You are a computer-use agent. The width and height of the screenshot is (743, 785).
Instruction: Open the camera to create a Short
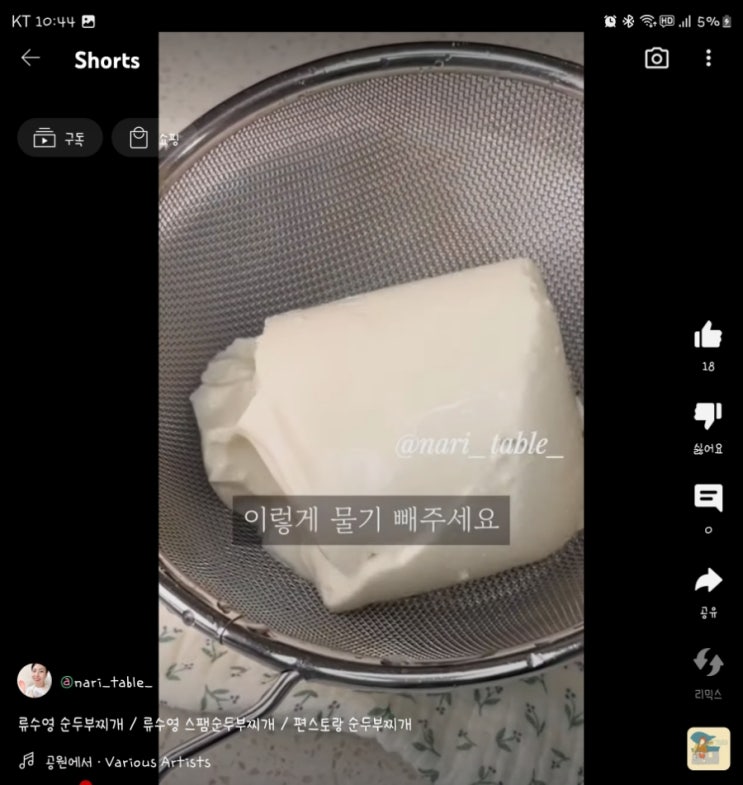pos(656,59)
